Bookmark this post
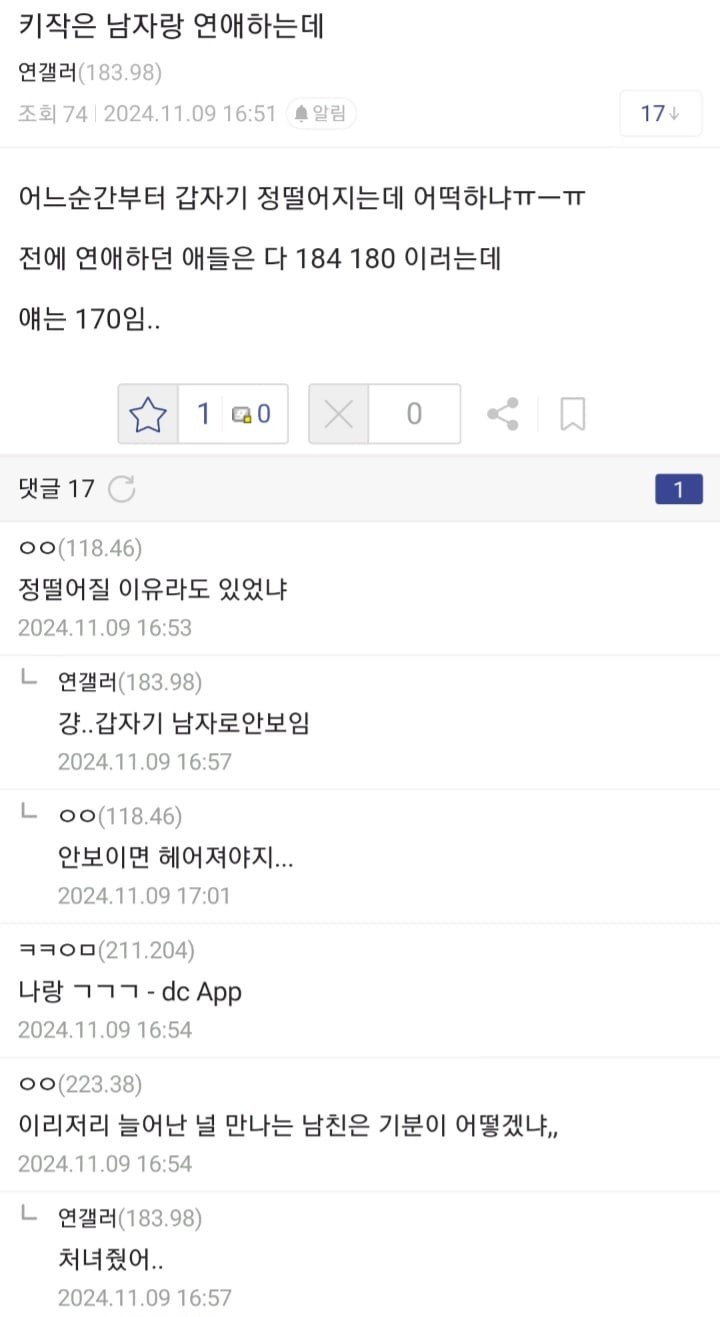The image size is (720, 1317). 572,414
